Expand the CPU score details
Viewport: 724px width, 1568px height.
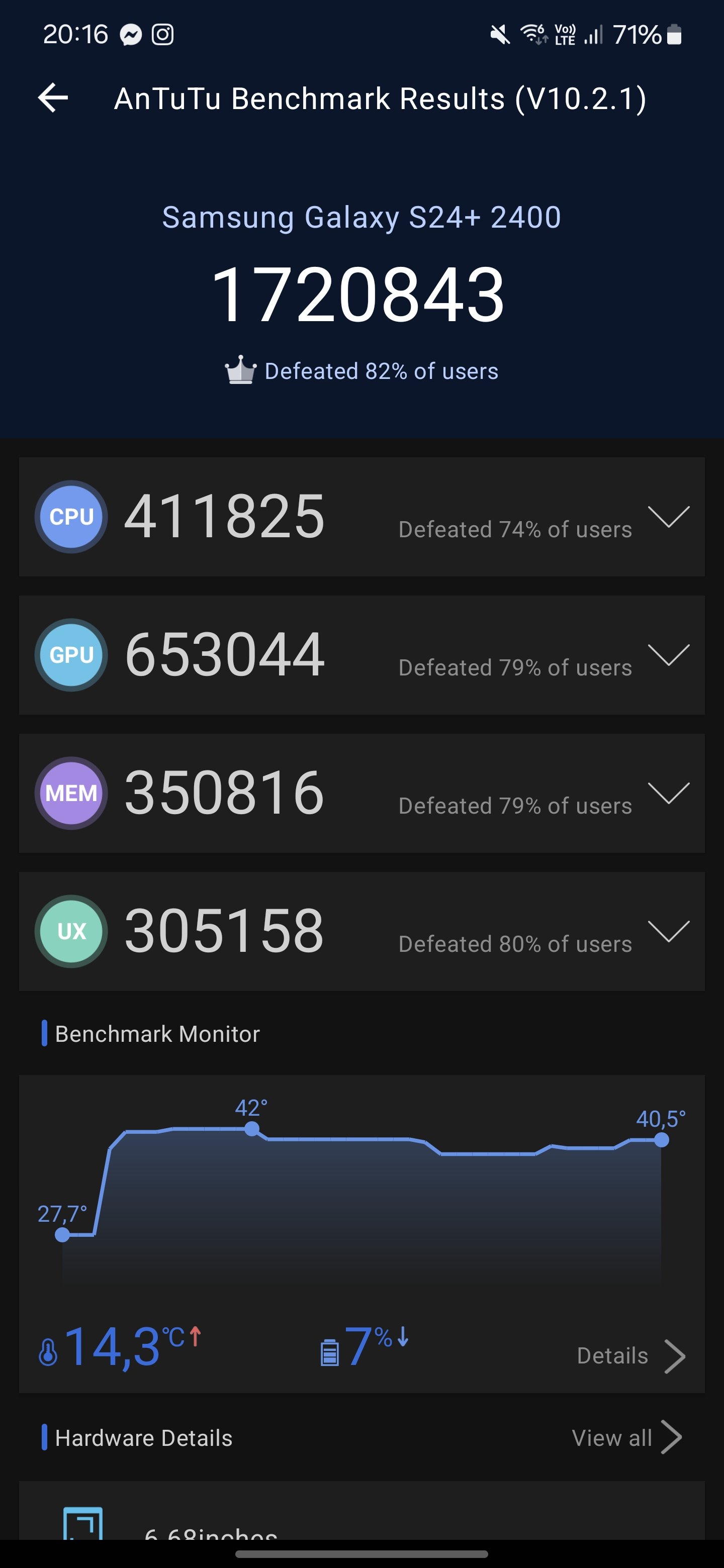[x=669, y=517]
